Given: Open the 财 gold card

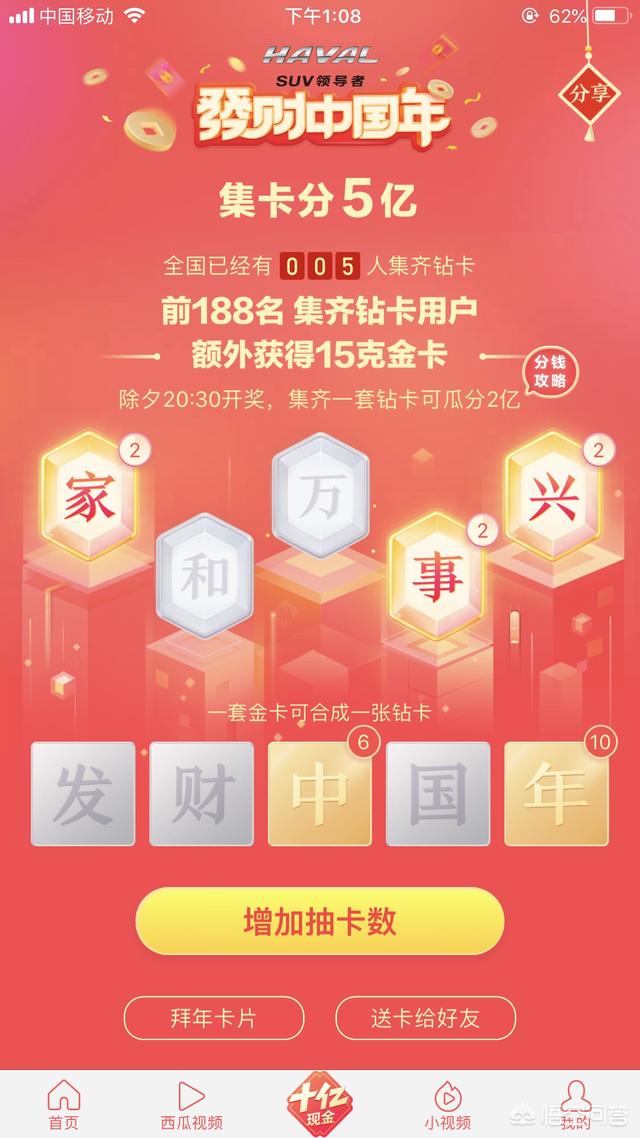Looking at the screenshot, I should point(201,793).
